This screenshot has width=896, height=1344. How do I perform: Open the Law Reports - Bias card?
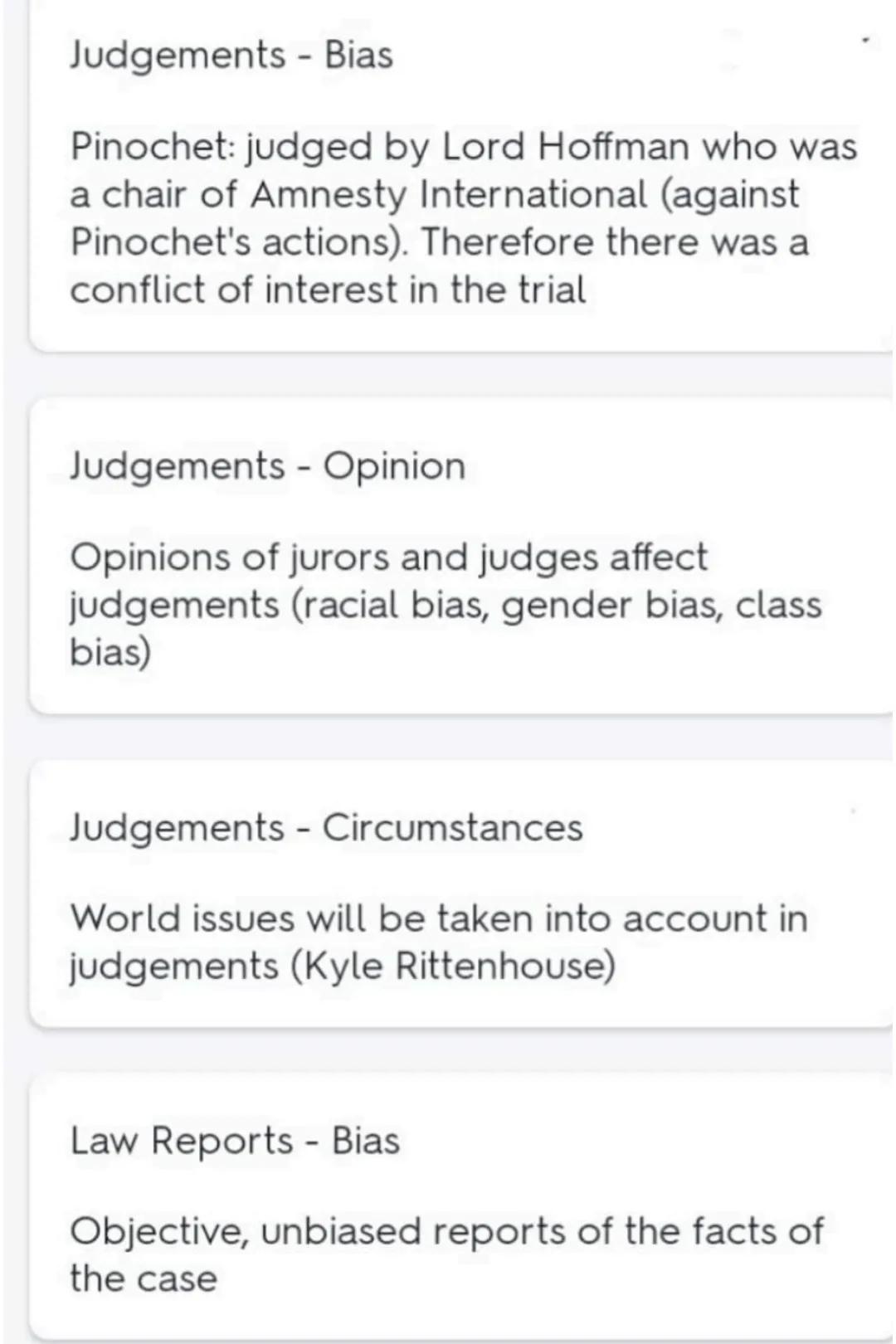461,1207
